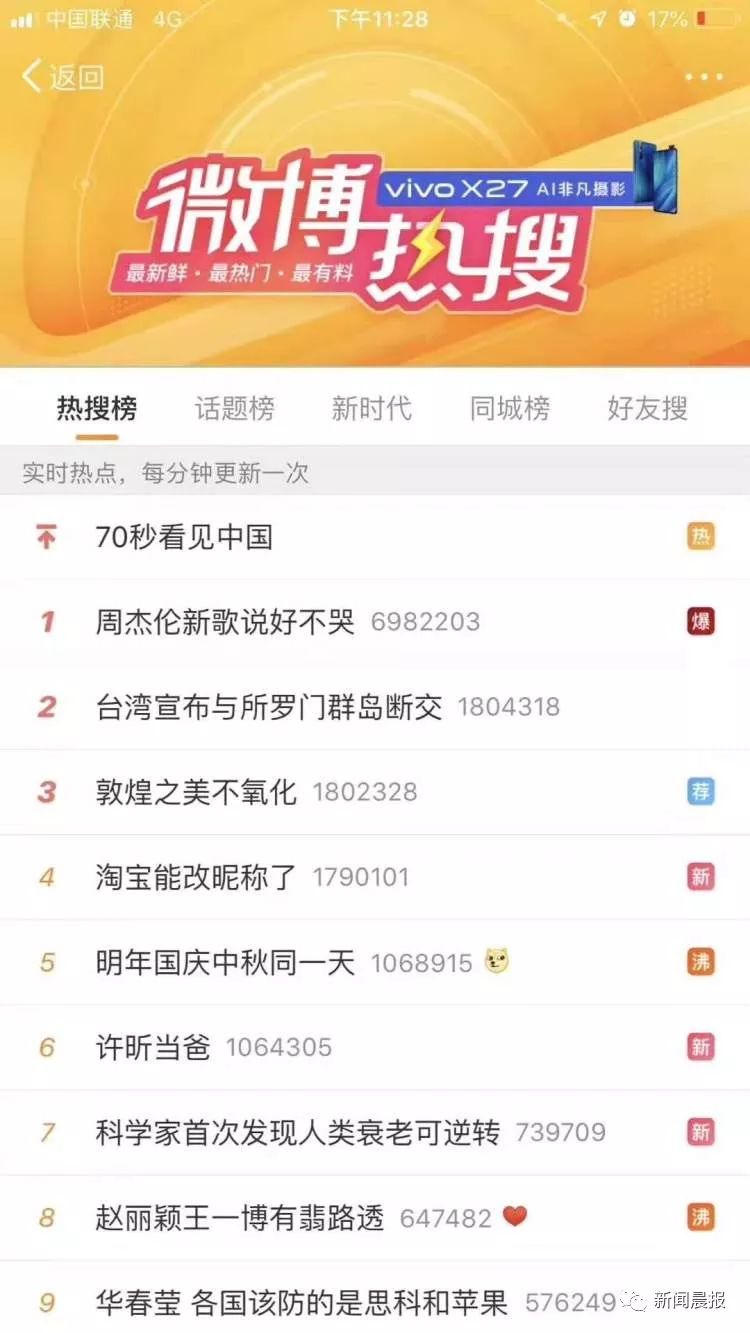The image size is (750, 1333).
Task: Open 明年国庆中秋同一天 hot search
Action: pos(226,962)
